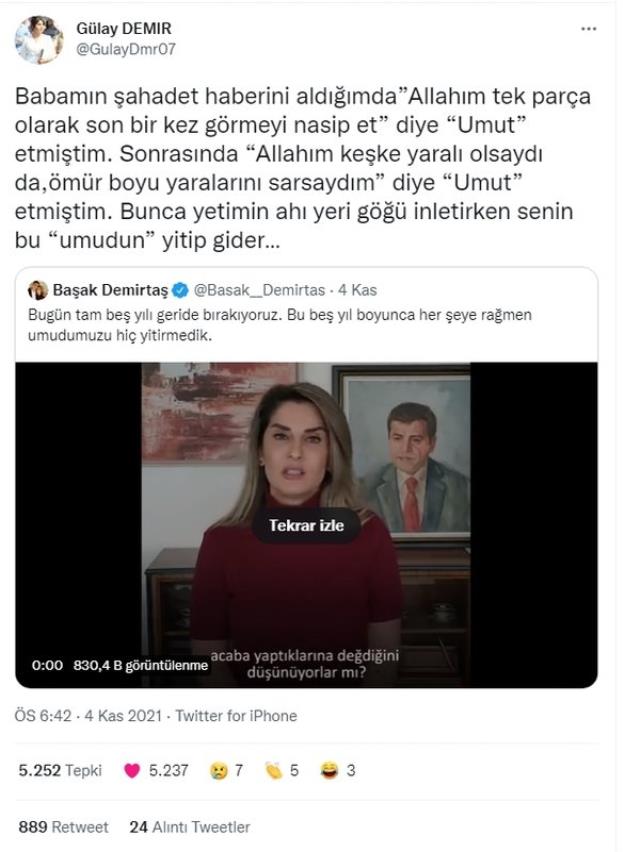View the 24 Alıntı Tweetler
This screenshot has width=640, height=852.
pos(190,827)
